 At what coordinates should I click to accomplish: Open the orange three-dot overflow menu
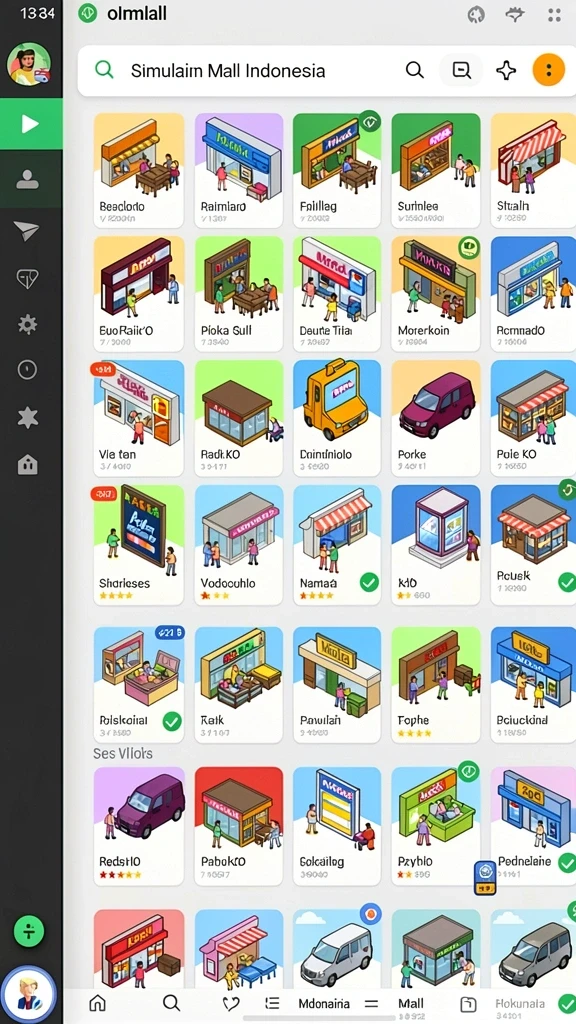pos(549,70)
